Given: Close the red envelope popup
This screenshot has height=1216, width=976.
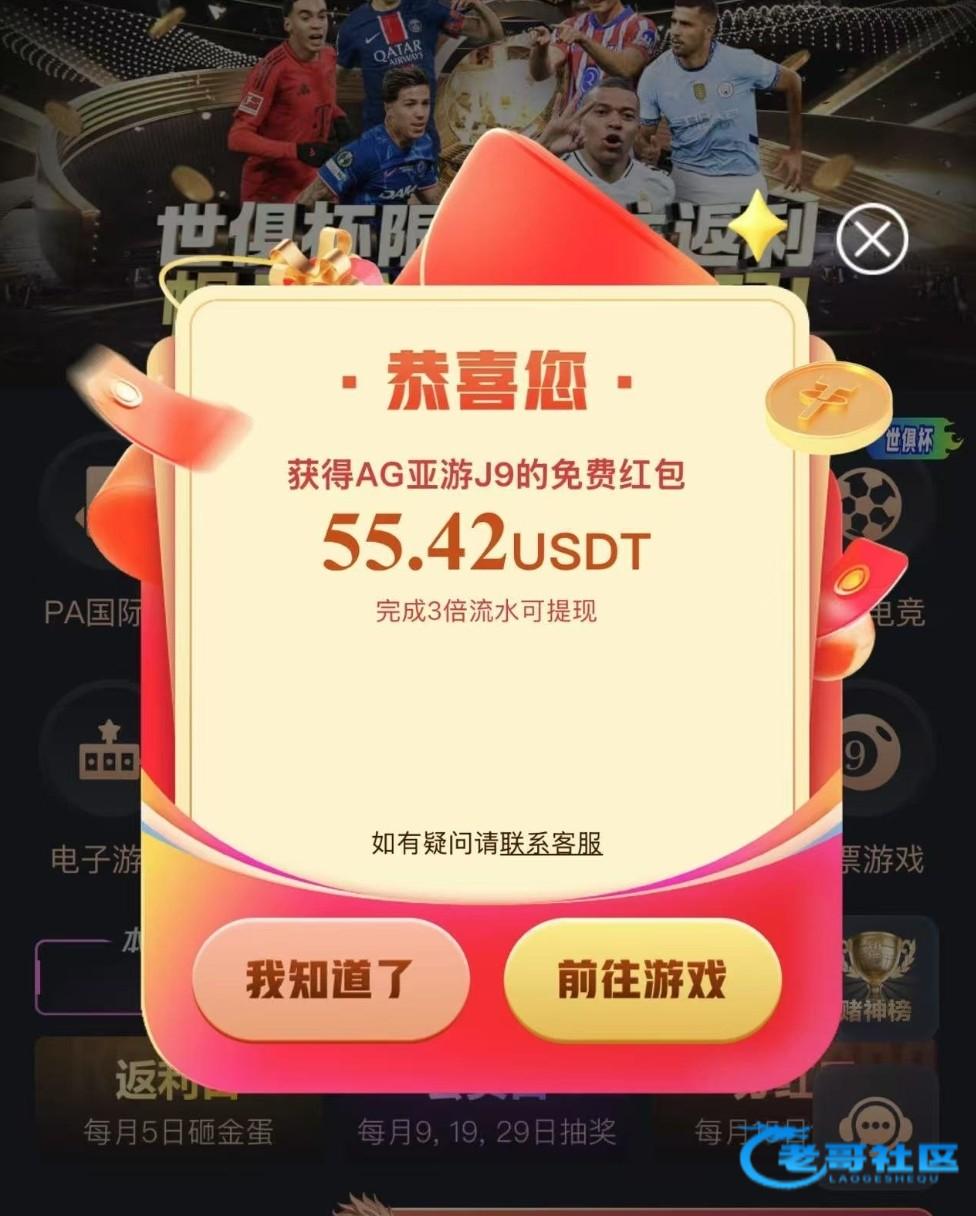Looking at the screenshot, I should coord(871,239).
